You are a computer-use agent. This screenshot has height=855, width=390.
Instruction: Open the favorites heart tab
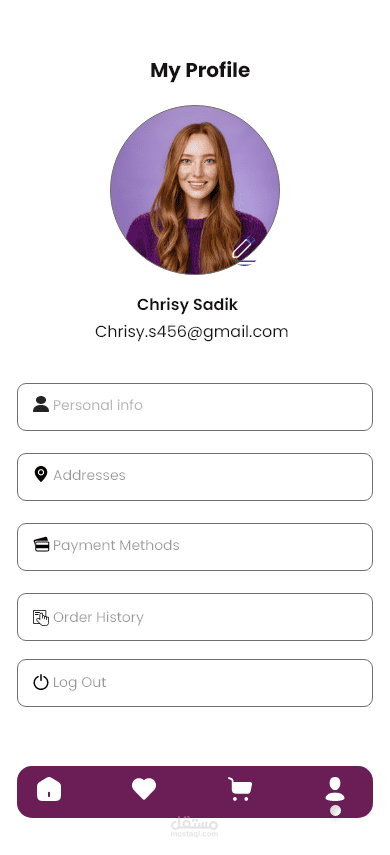click(144, 789)
